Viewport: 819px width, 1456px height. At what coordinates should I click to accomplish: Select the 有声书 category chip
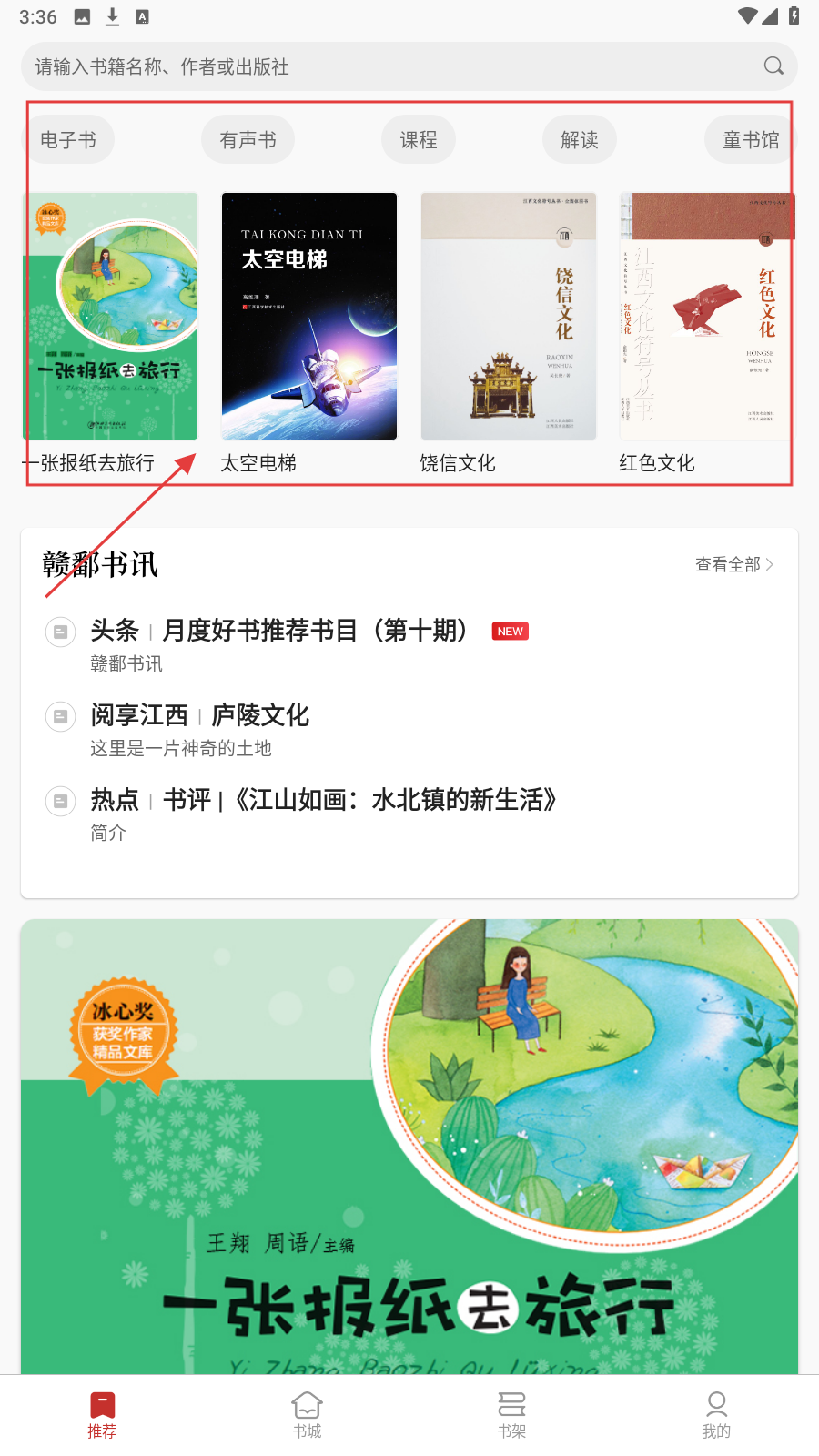[x=248, y=139]
